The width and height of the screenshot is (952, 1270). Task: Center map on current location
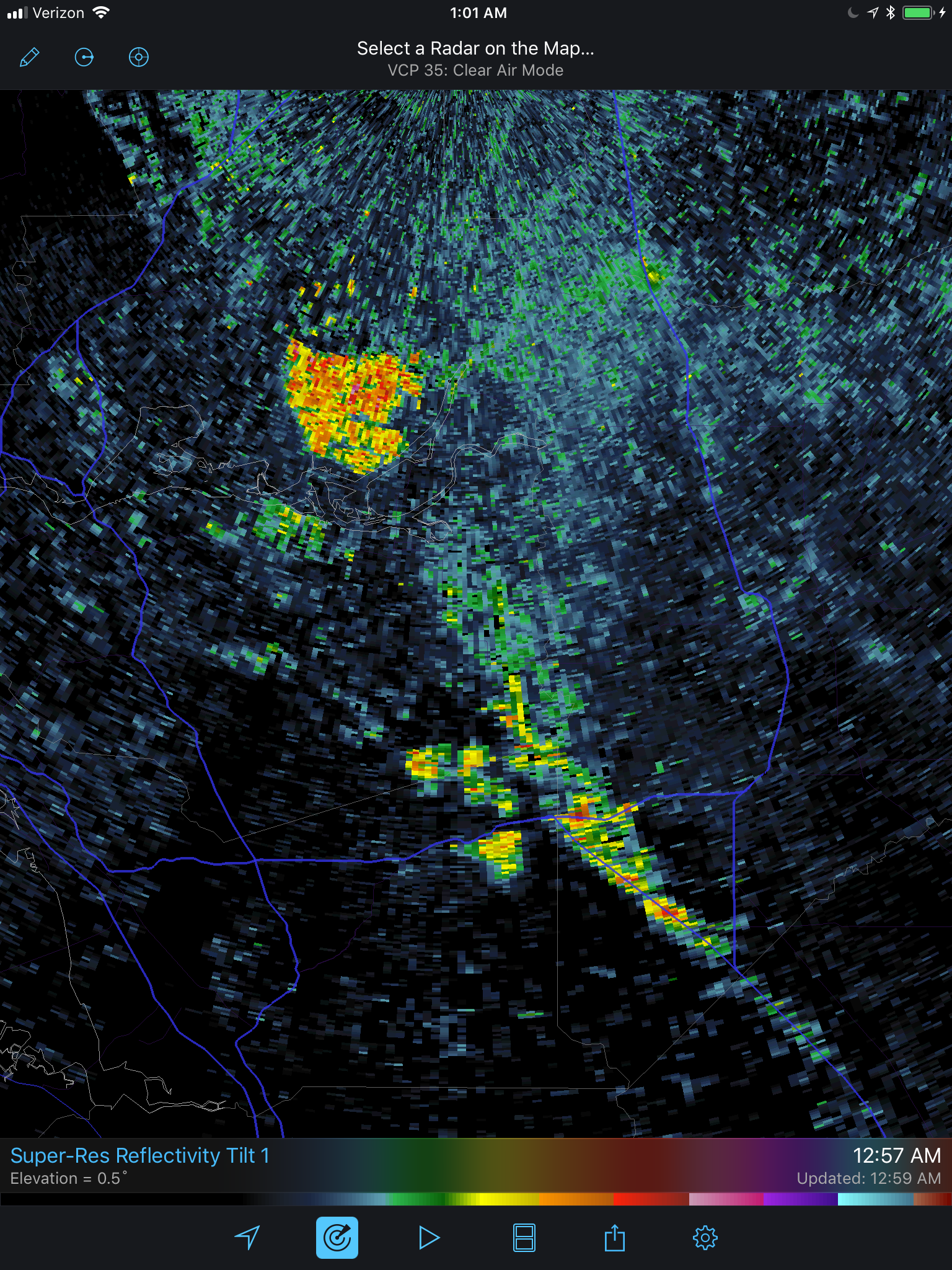click(247, 1238)
